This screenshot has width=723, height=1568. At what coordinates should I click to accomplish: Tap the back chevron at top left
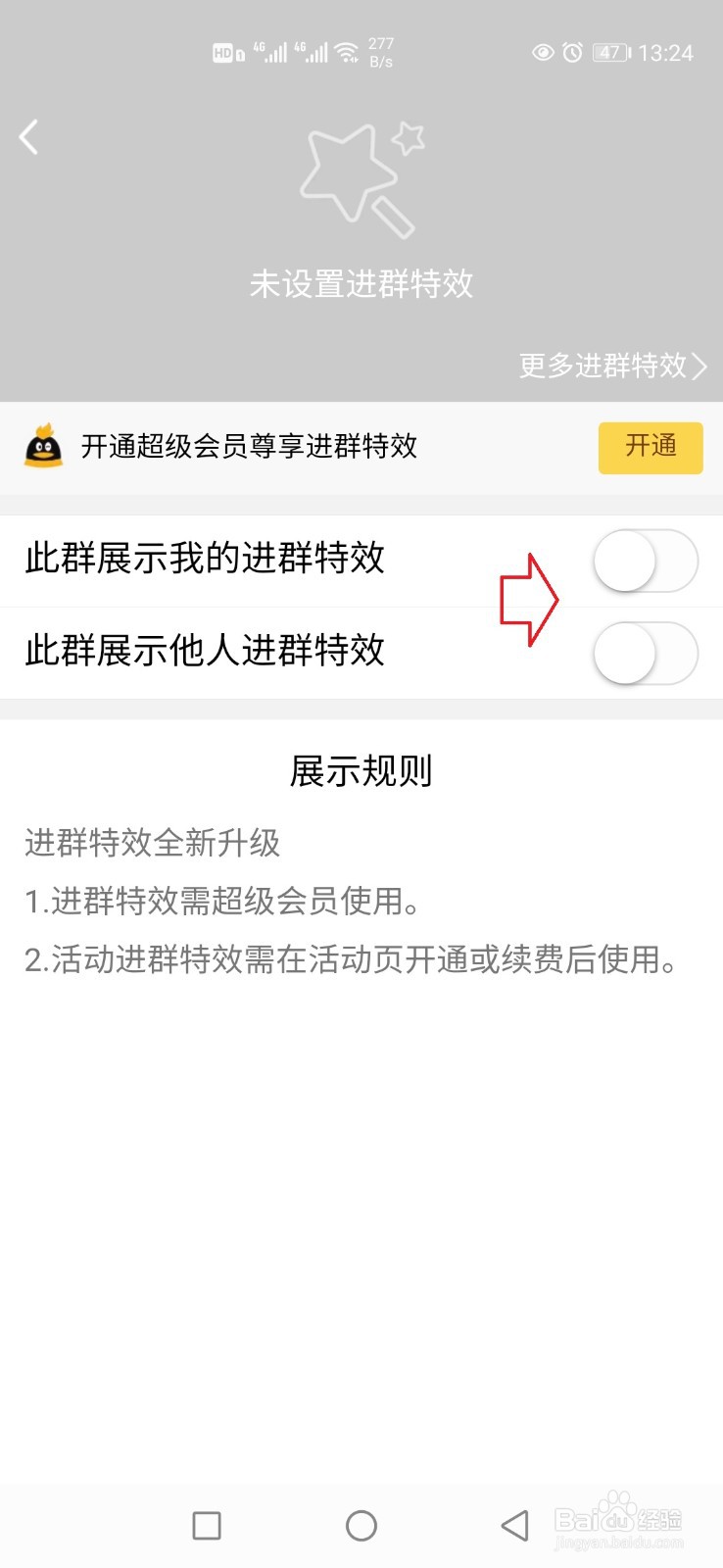click(27, 138)
